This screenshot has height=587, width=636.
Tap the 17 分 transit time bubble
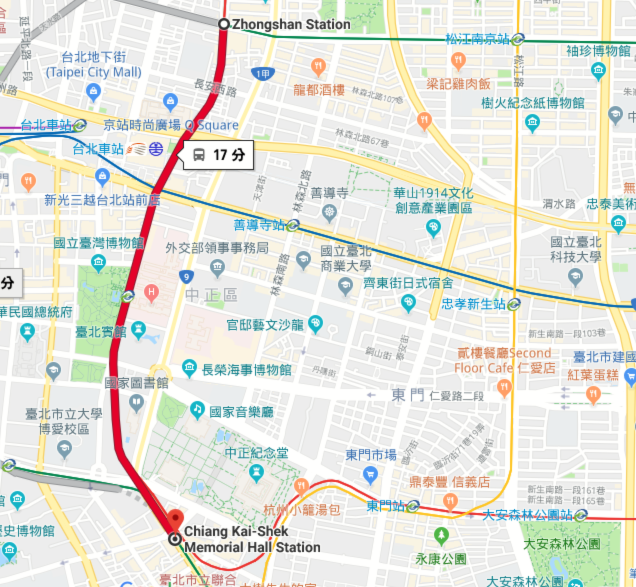(x=215, y=155)
